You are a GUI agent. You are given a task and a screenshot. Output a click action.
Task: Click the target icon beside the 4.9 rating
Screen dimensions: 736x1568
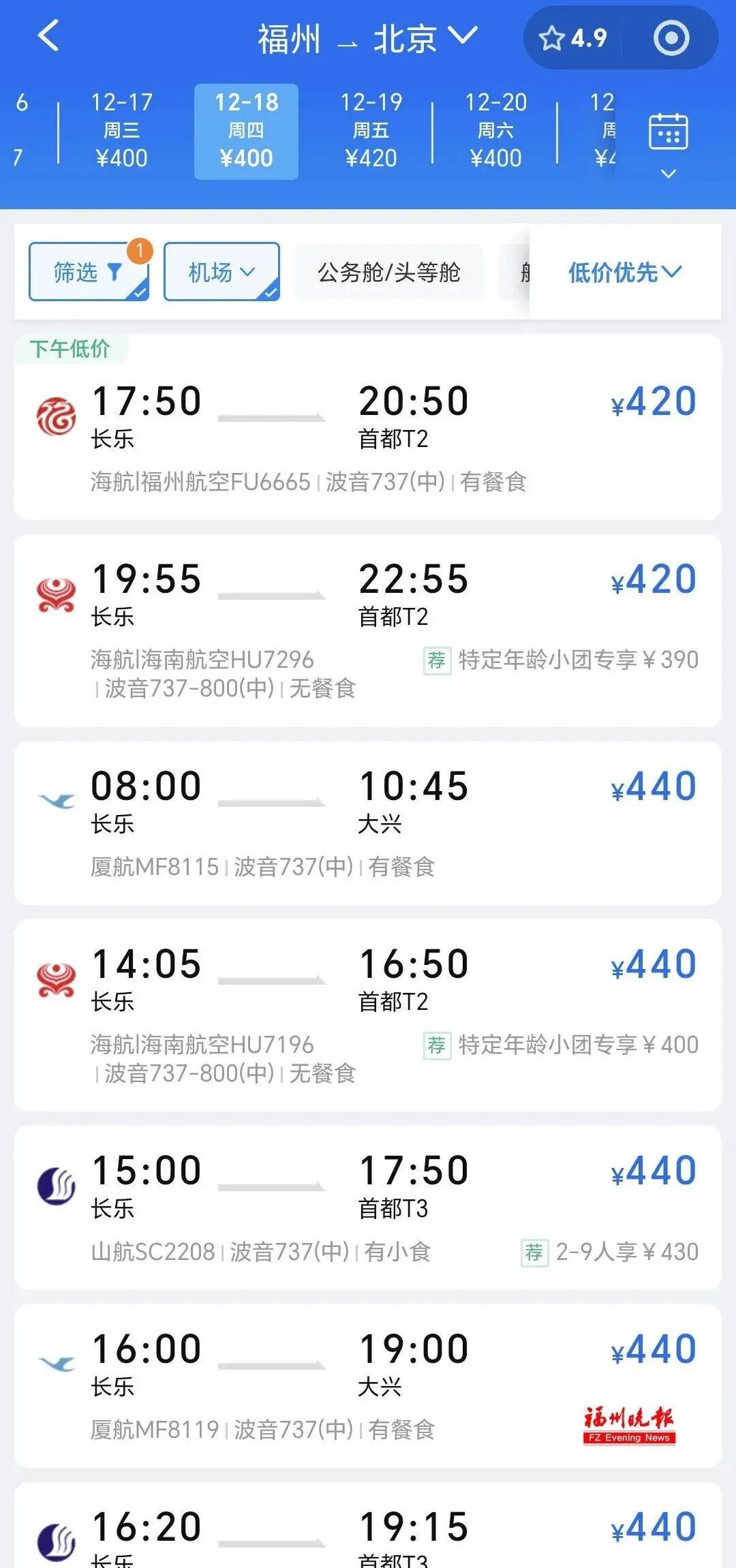tap(670, 39)
